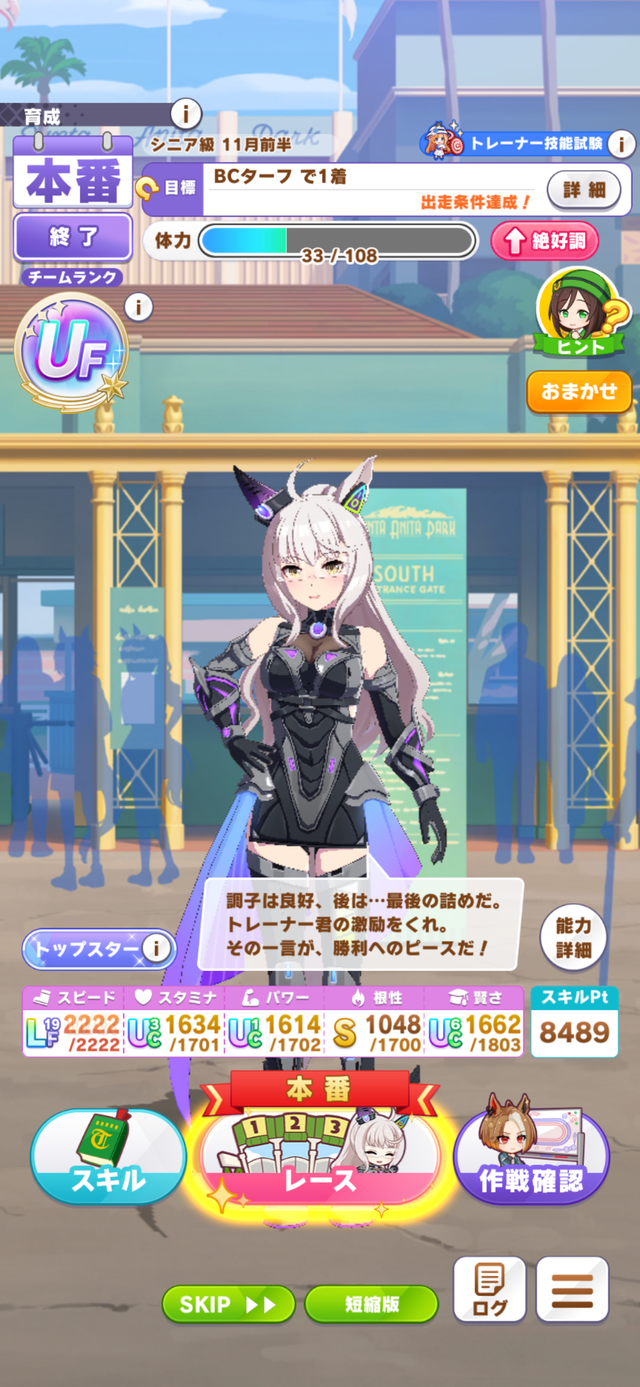The width and height of the screenshot is (640, 1387).
Task: Tap the 詳細 button beside the goal
Action: point(584,189)
